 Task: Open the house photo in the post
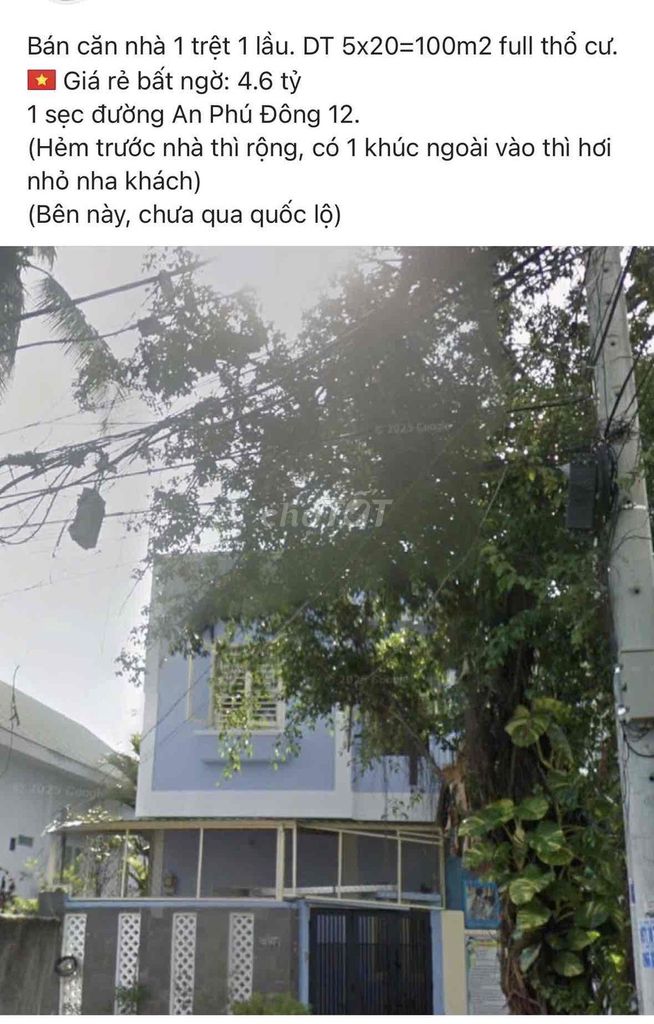click(327, 630)
